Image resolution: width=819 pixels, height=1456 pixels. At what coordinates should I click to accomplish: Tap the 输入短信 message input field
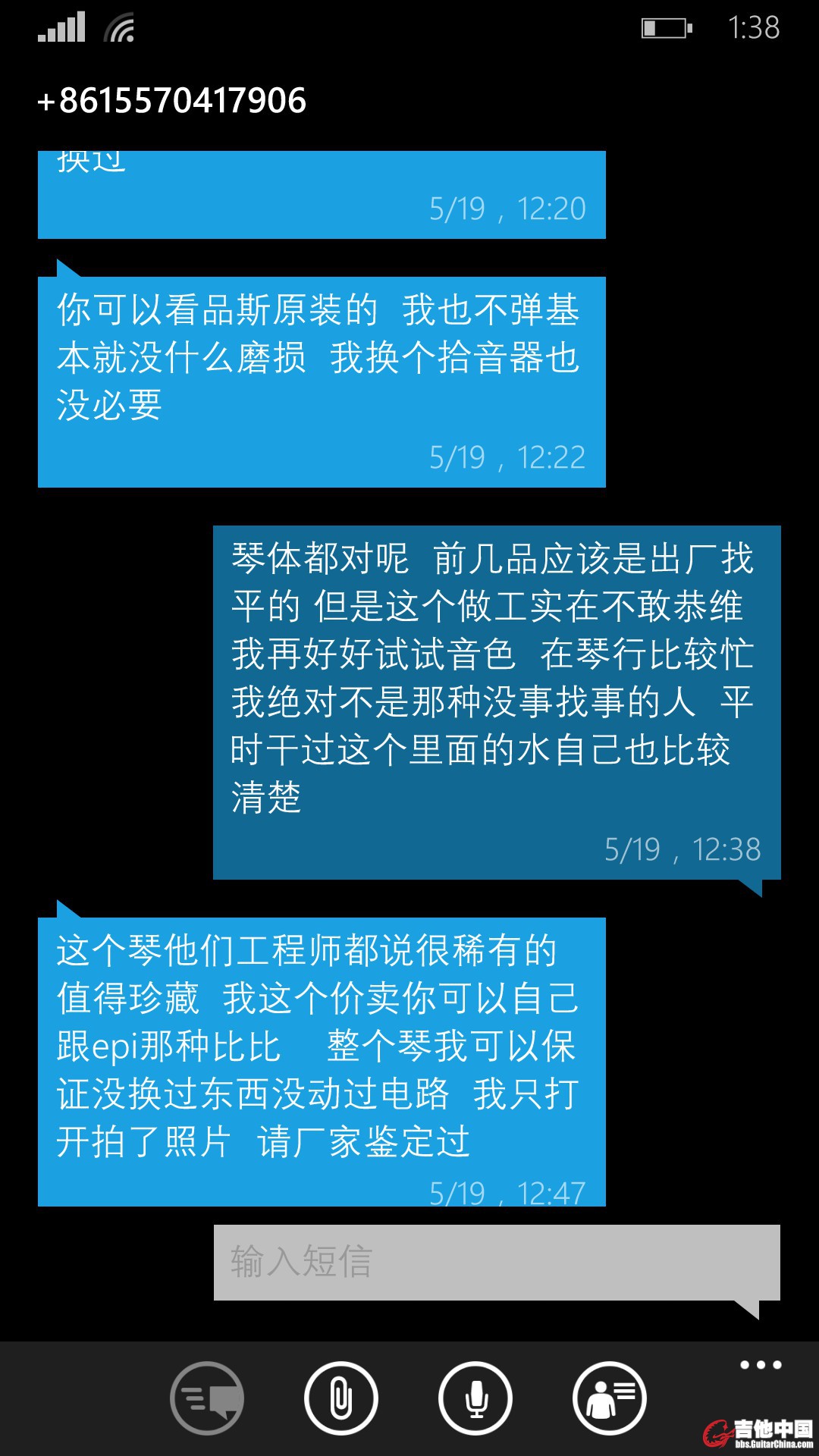coord(497,1262)
